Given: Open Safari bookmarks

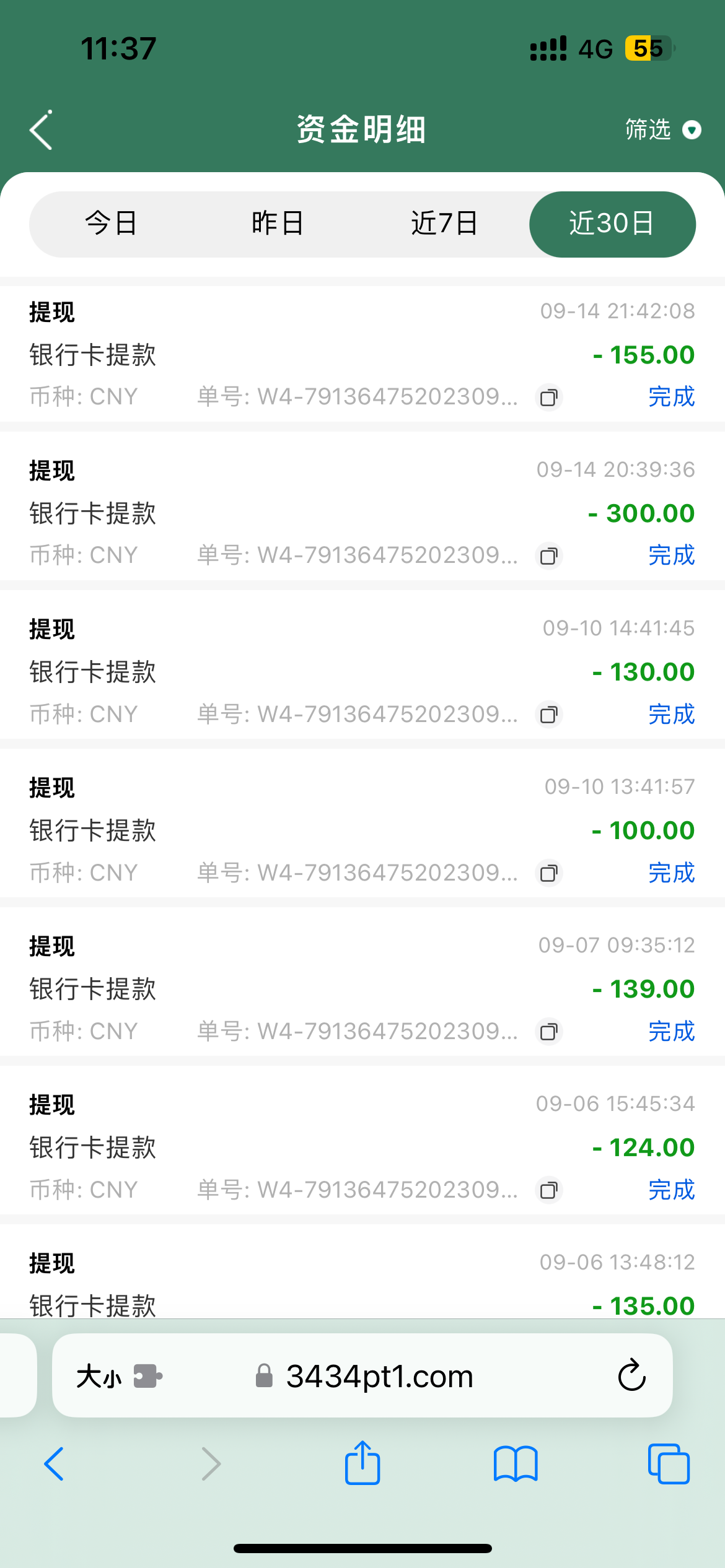Looking at the screenshot, I should pos(516,1464).
